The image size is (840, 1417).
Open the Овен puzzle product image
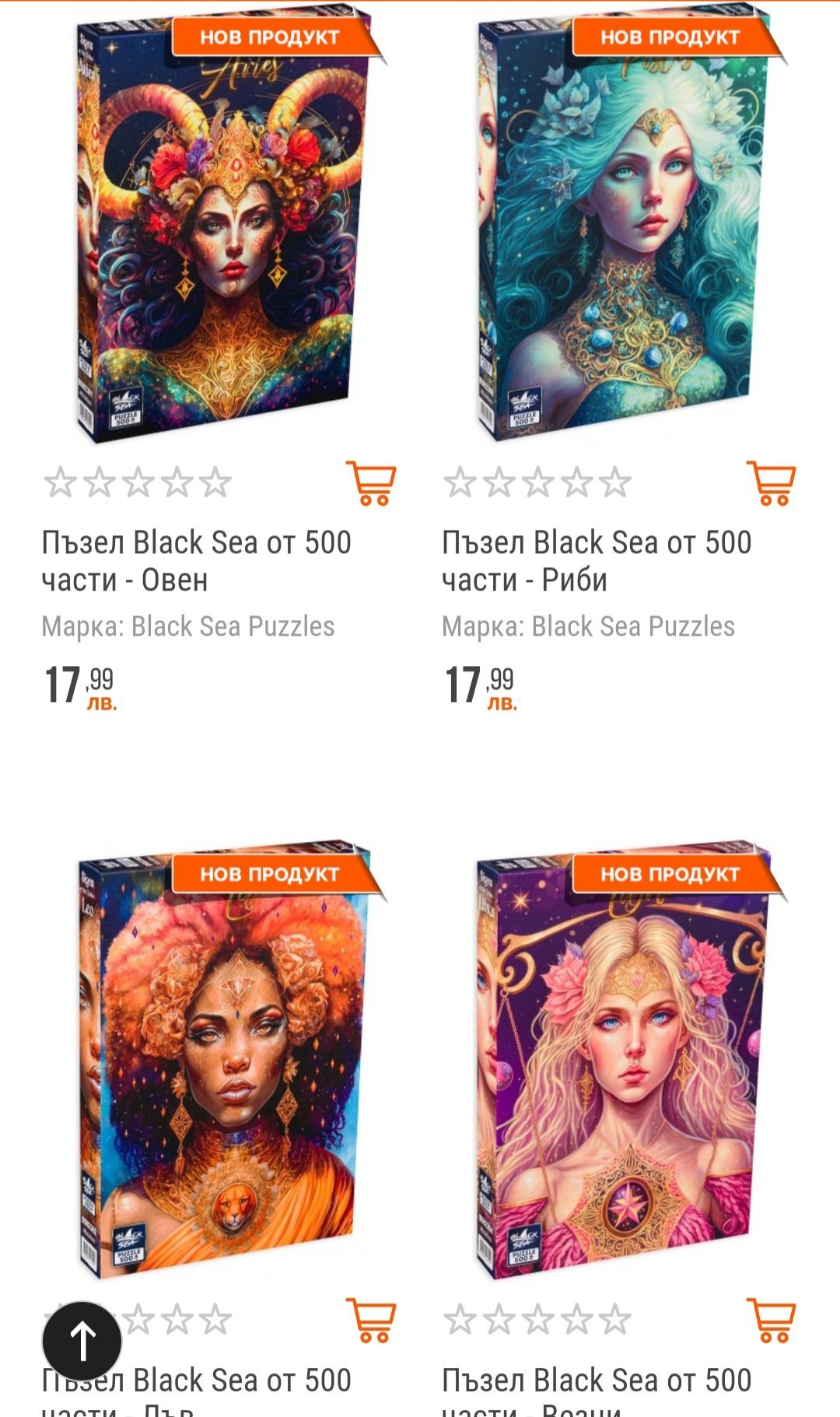pyautogui.click(x=222, y=233)
